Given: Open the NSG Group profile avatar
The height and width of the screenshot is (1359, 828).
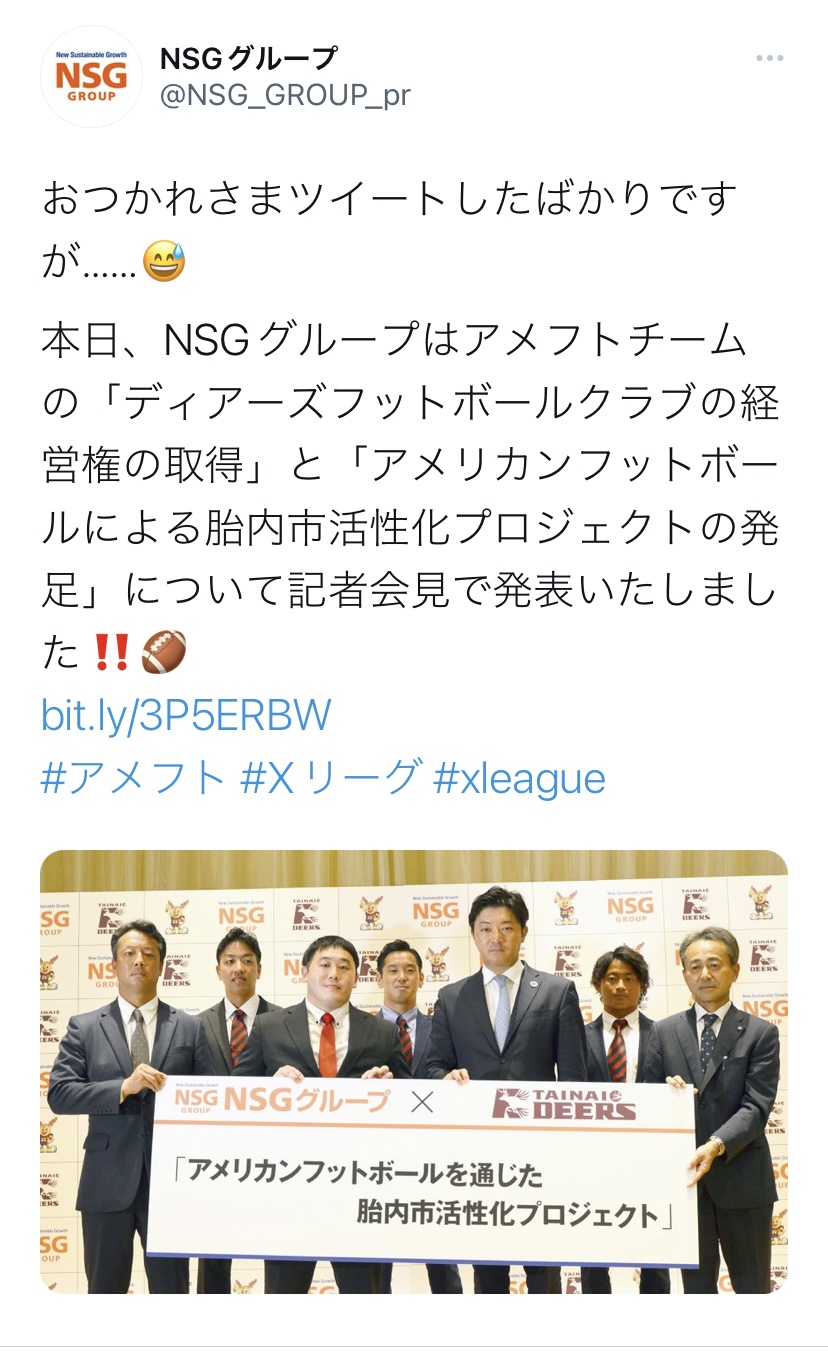Looking at the screenshot, I should click(x=91, y=77).
